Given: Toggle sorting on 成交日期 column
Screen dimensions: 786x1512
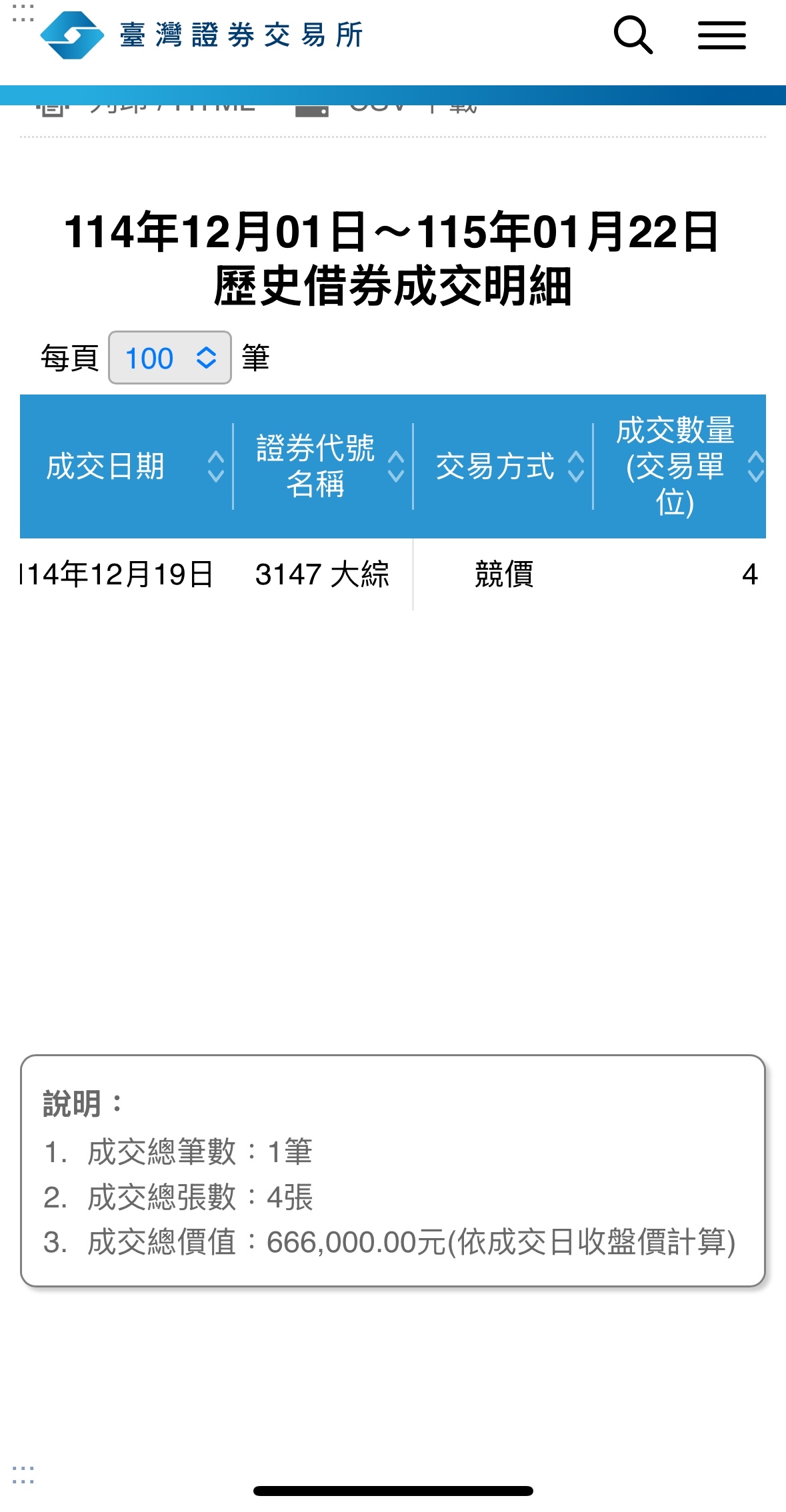Looking at the screenshot, I should pyautogui.click(x=215, y=466).
